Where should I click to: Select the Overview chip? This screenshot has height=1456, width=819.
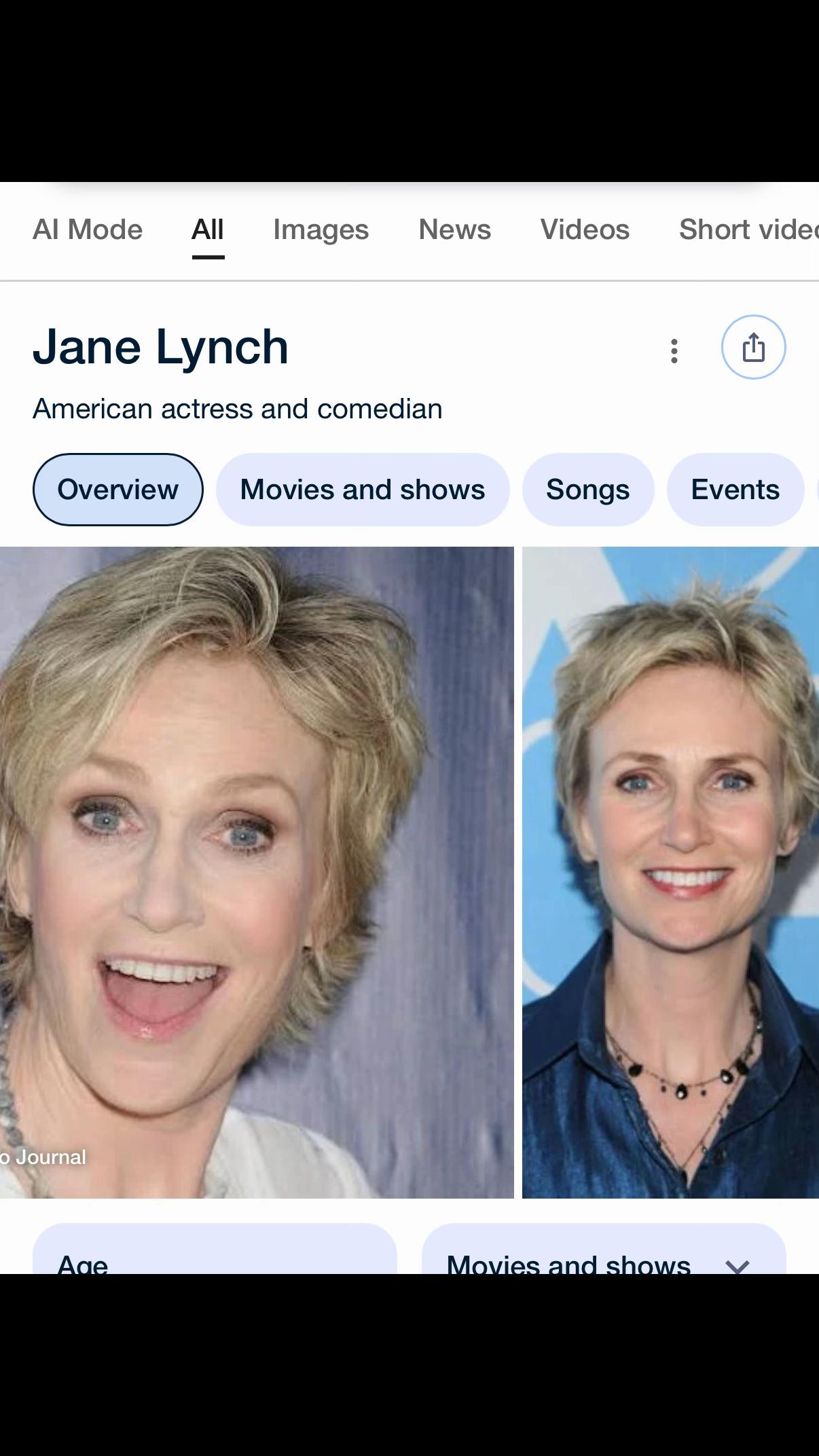[x=118, y=490]
